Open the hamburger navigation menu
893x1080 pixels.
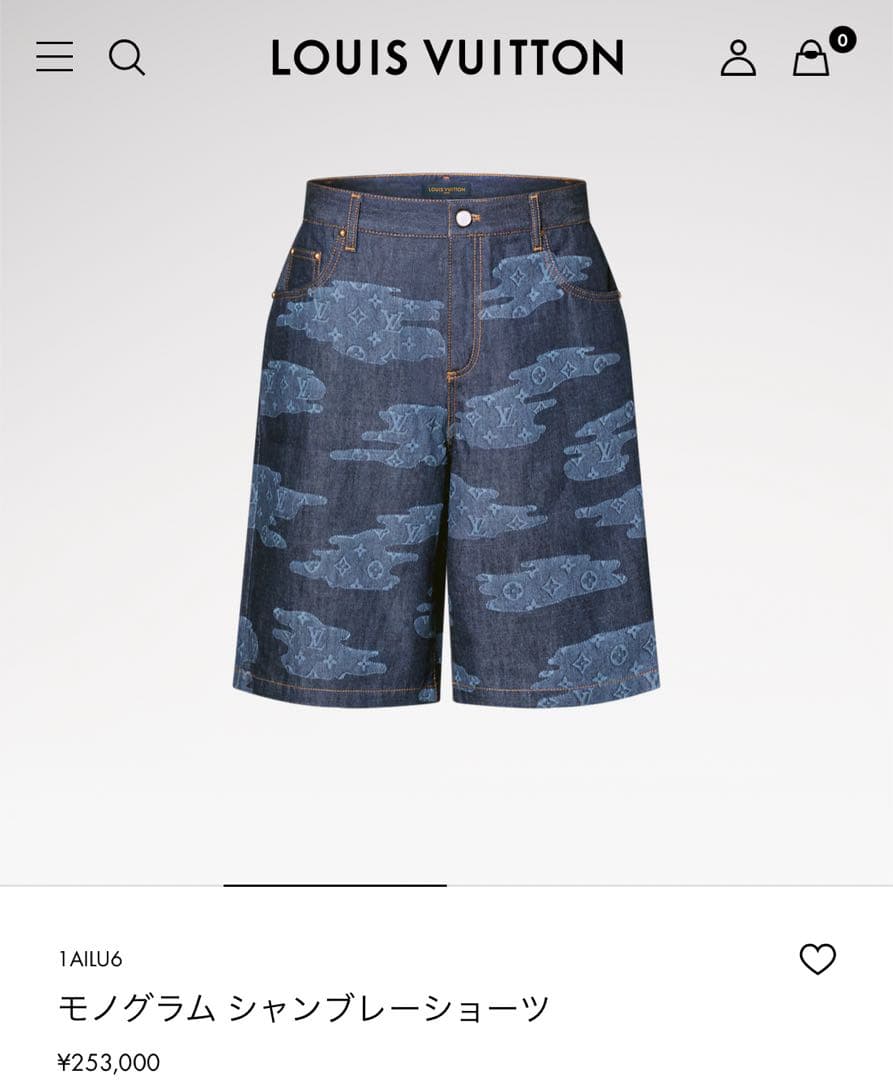[x=55, y=57]
